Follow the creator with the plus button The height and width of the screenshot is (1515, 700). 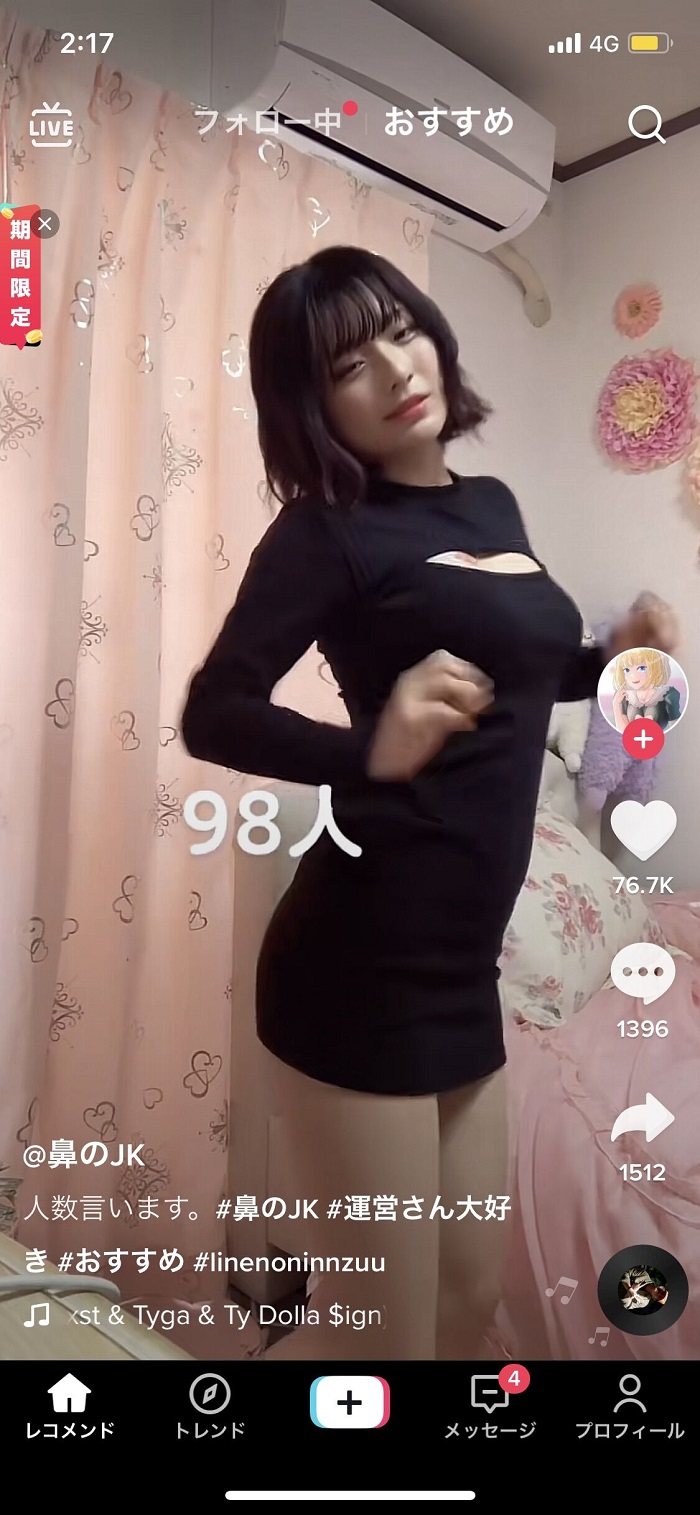coord(643,740)
